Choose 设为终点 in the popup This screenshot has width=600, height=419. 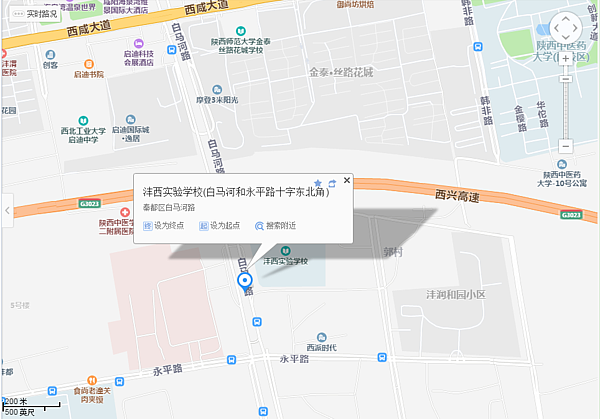(164, 226)
